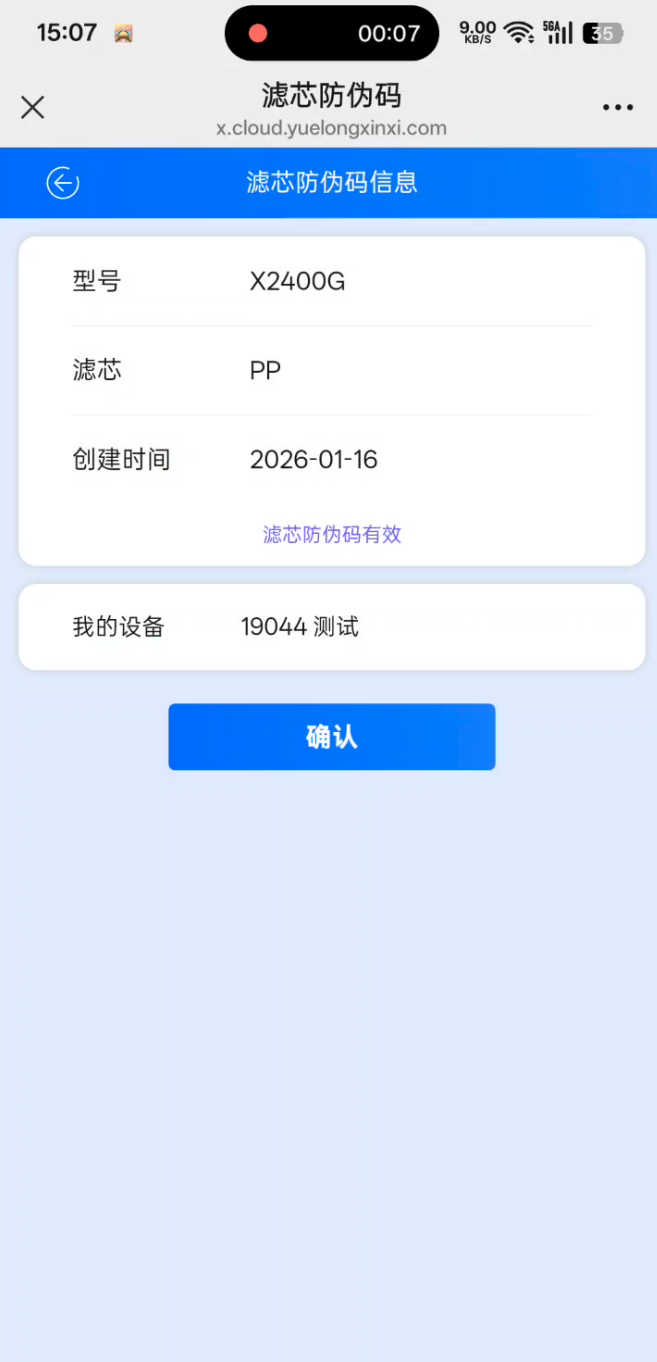Go back using the circled arrow

(x=63, y=182)
